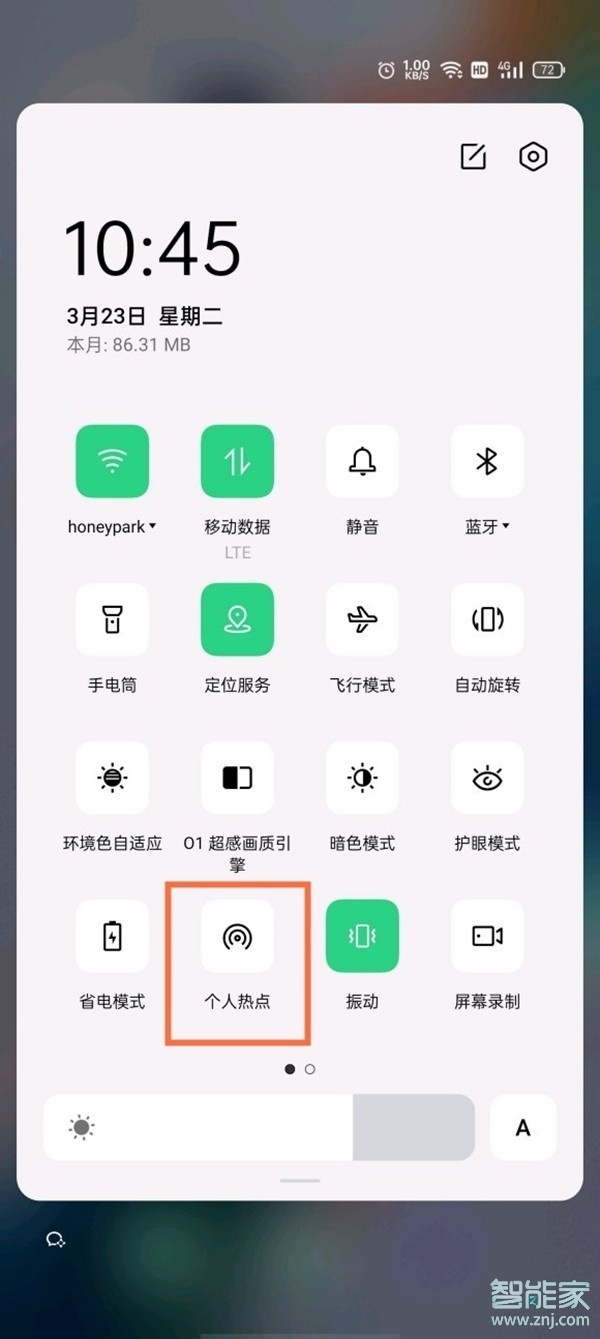Screen dimensions: 600x1339
Task: Turn on O1 超感画质引擎
Action: [237, 777]
